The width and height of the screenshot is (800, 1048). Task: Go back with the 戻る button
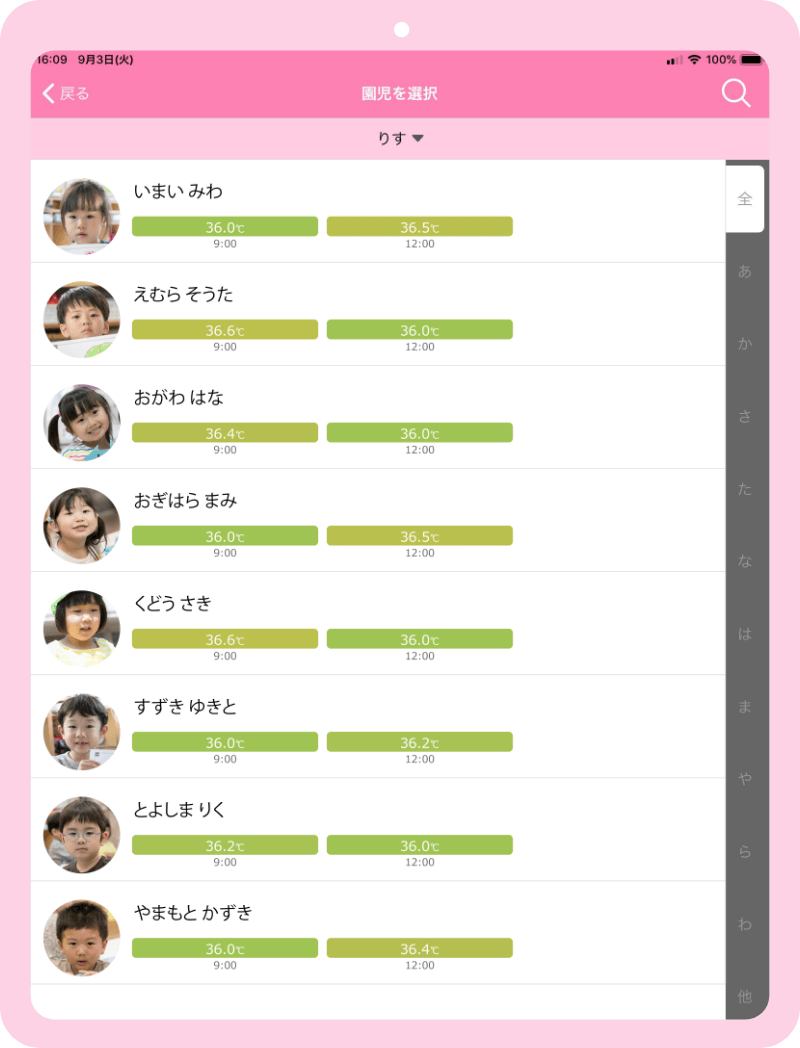[66, 93]
